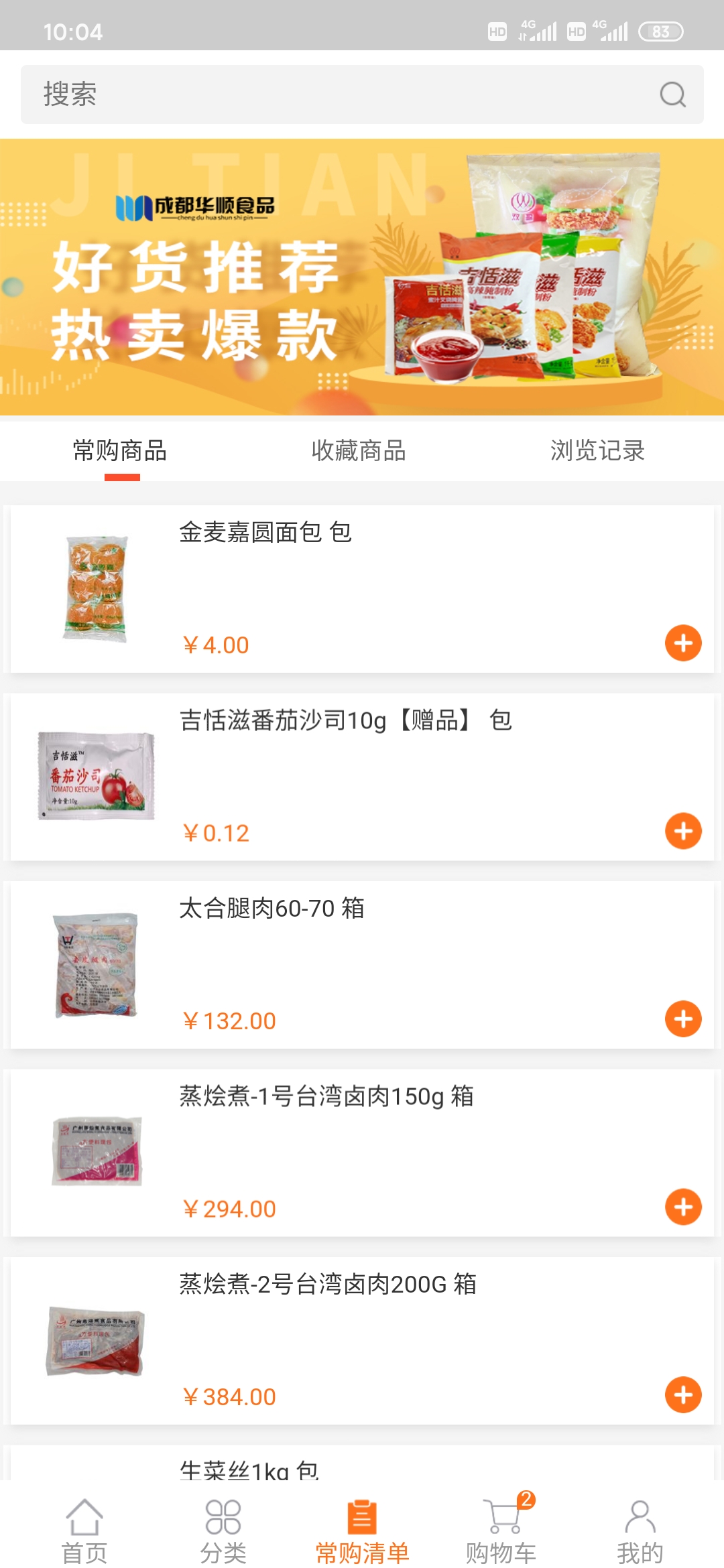Screen dimensions: 724x1568
Task: Open the 太合腿肉60-70 product card
Action: tap(362, 965)
